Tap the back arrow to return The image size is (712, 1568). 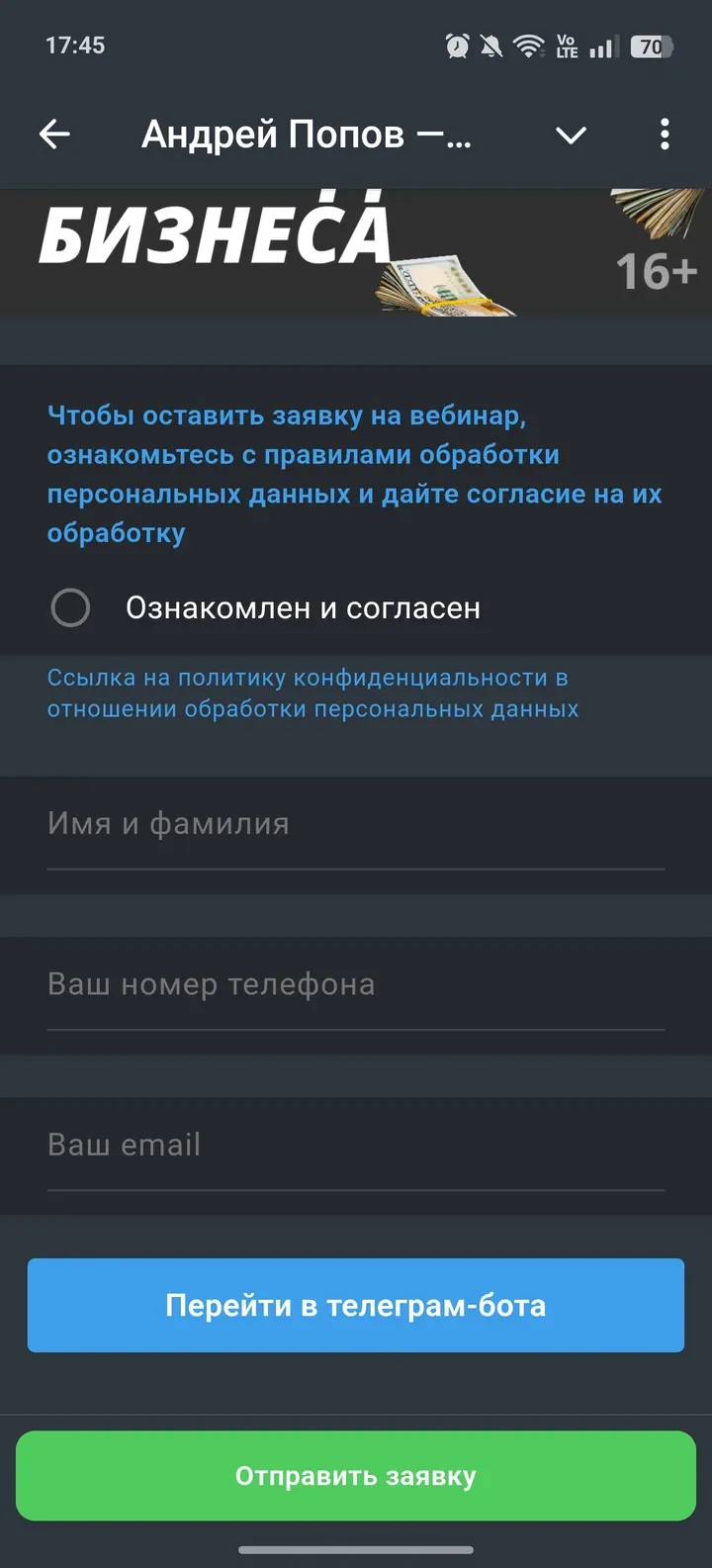tap(54, 134)
